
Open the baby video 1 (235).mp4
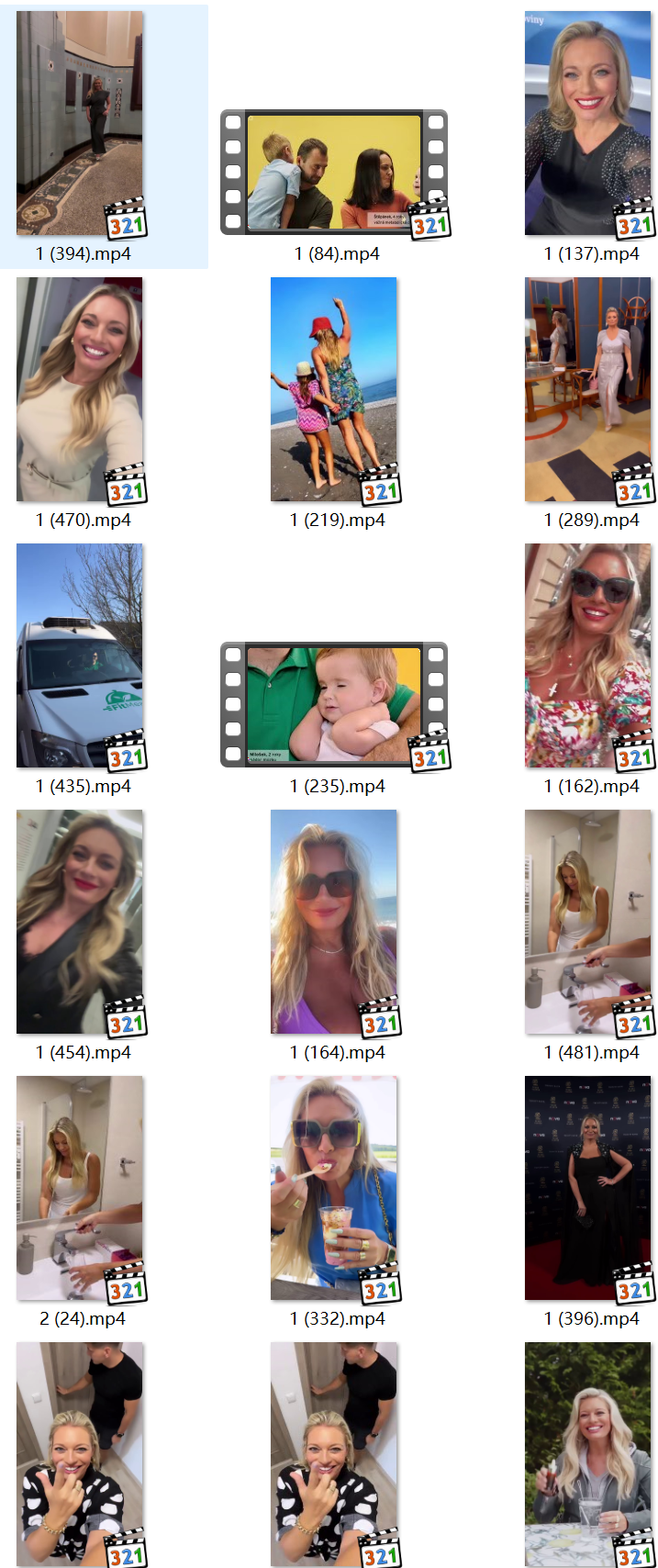pos(334,704)
